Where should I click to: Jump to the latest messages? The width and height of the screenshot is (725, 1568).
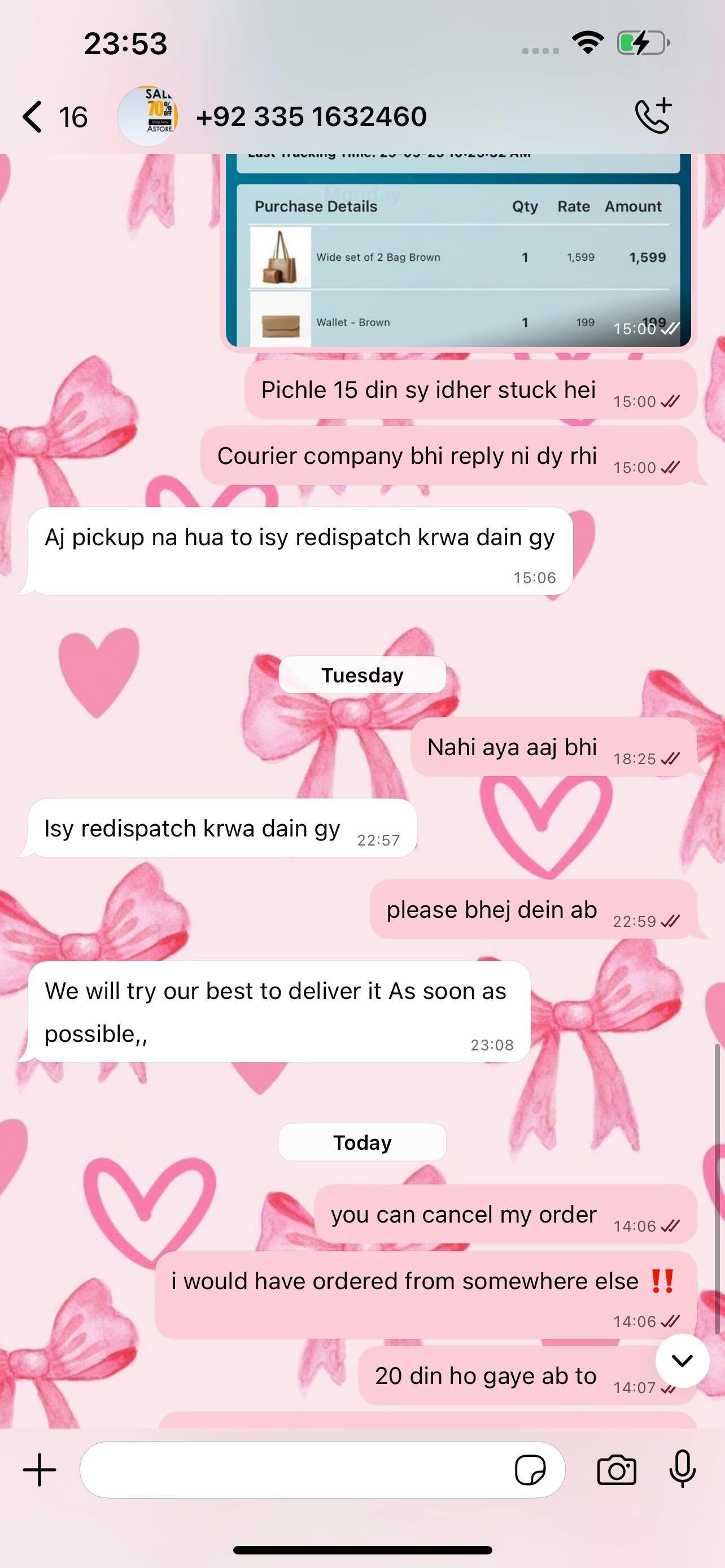[682, 1360]
